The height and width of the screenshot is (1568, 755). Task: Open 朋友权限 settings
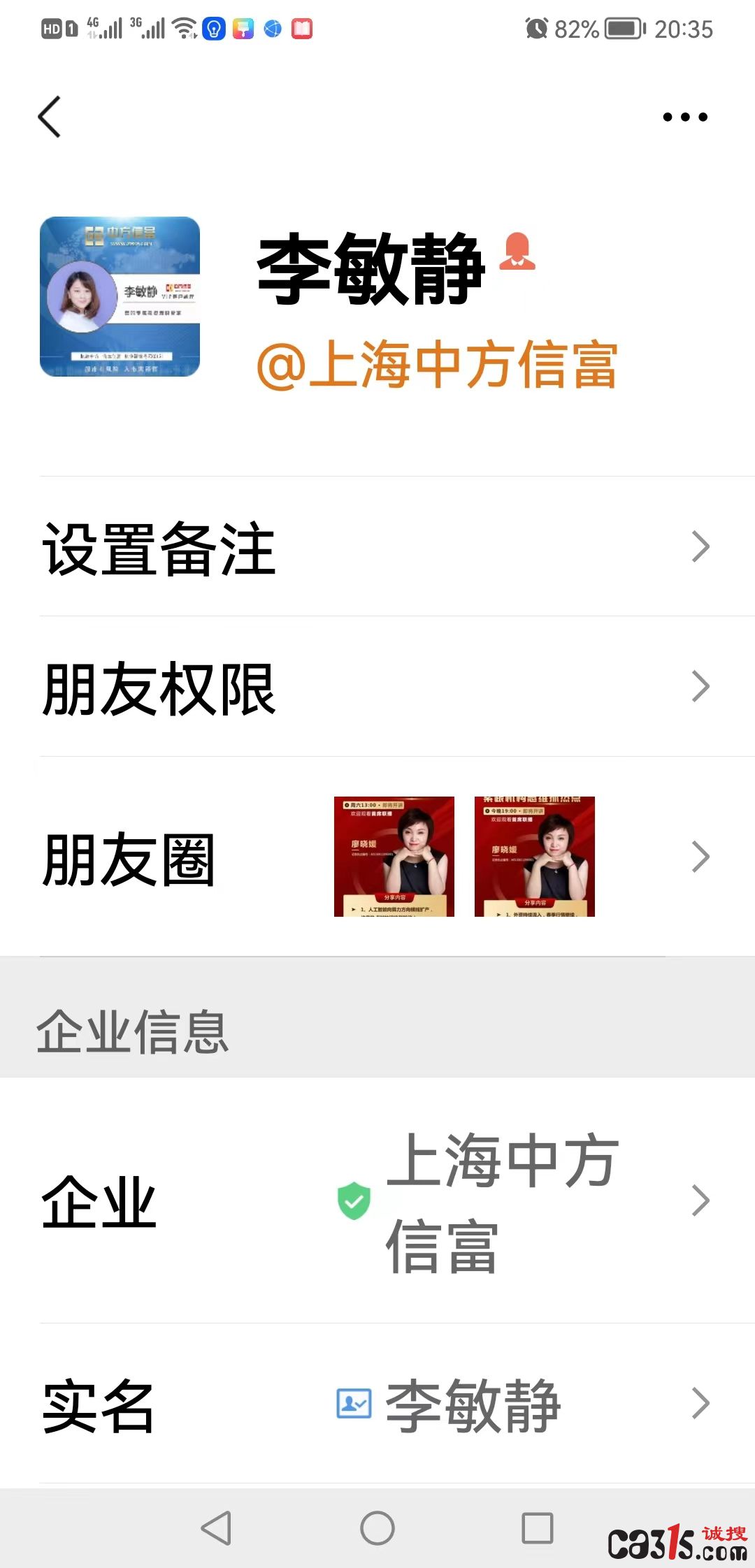coord(377,688)
